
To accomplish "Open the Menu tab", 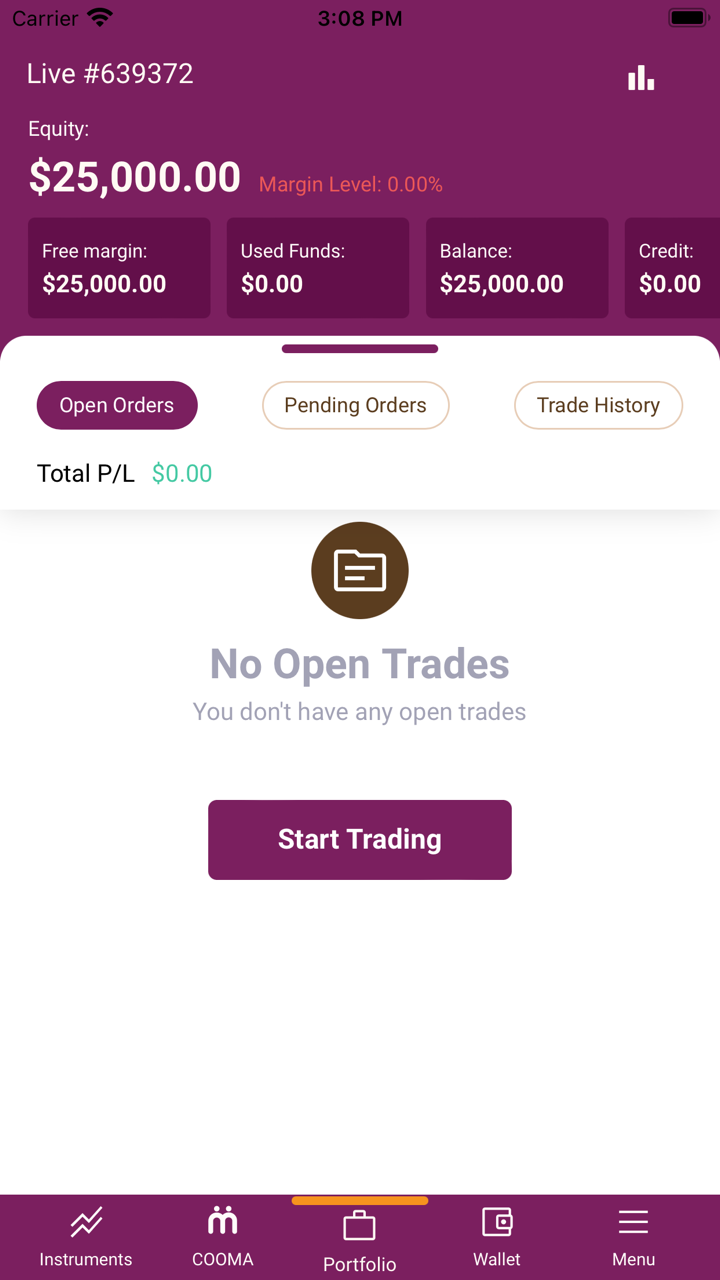I will coord(633,1237).
